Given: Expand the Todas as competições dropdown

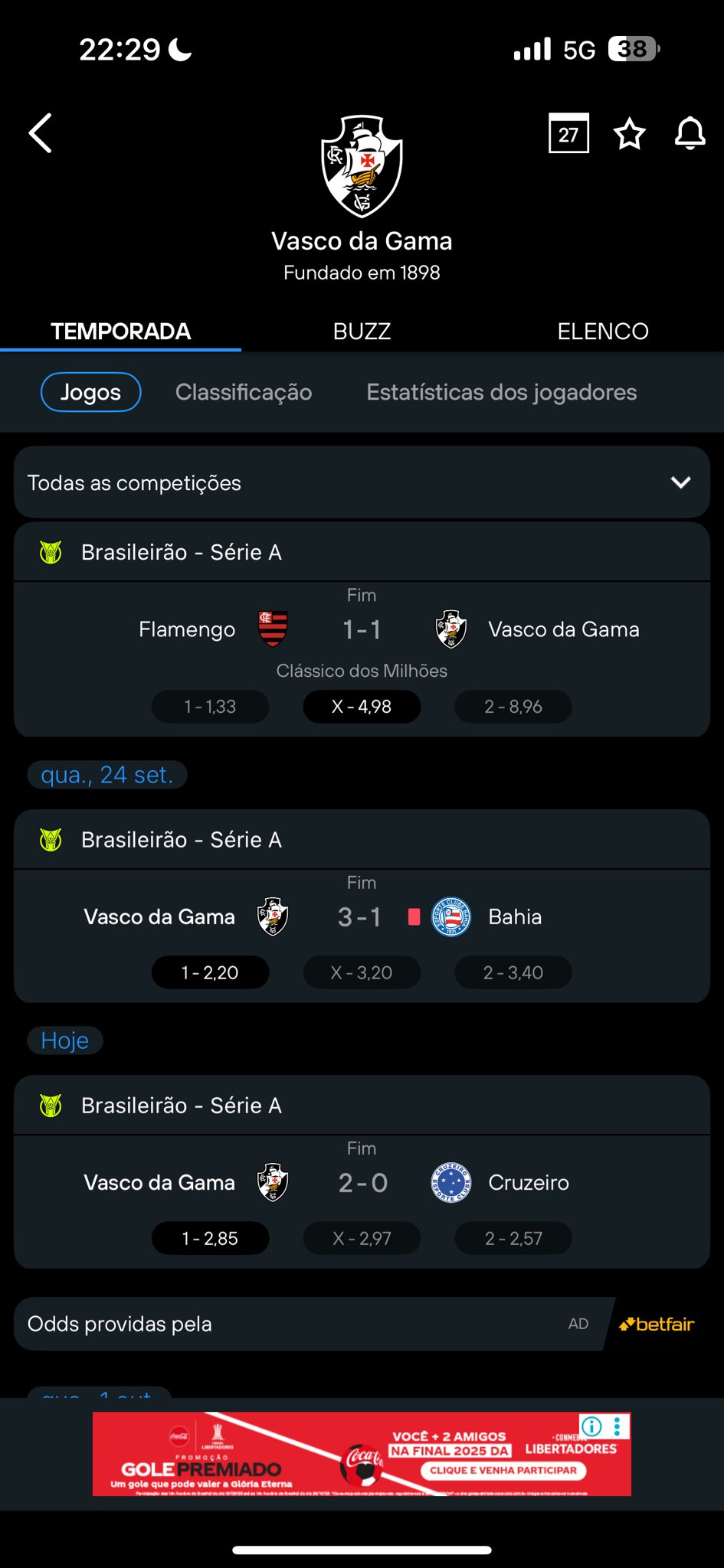Looking at the screenshot, I should point(362,482).
